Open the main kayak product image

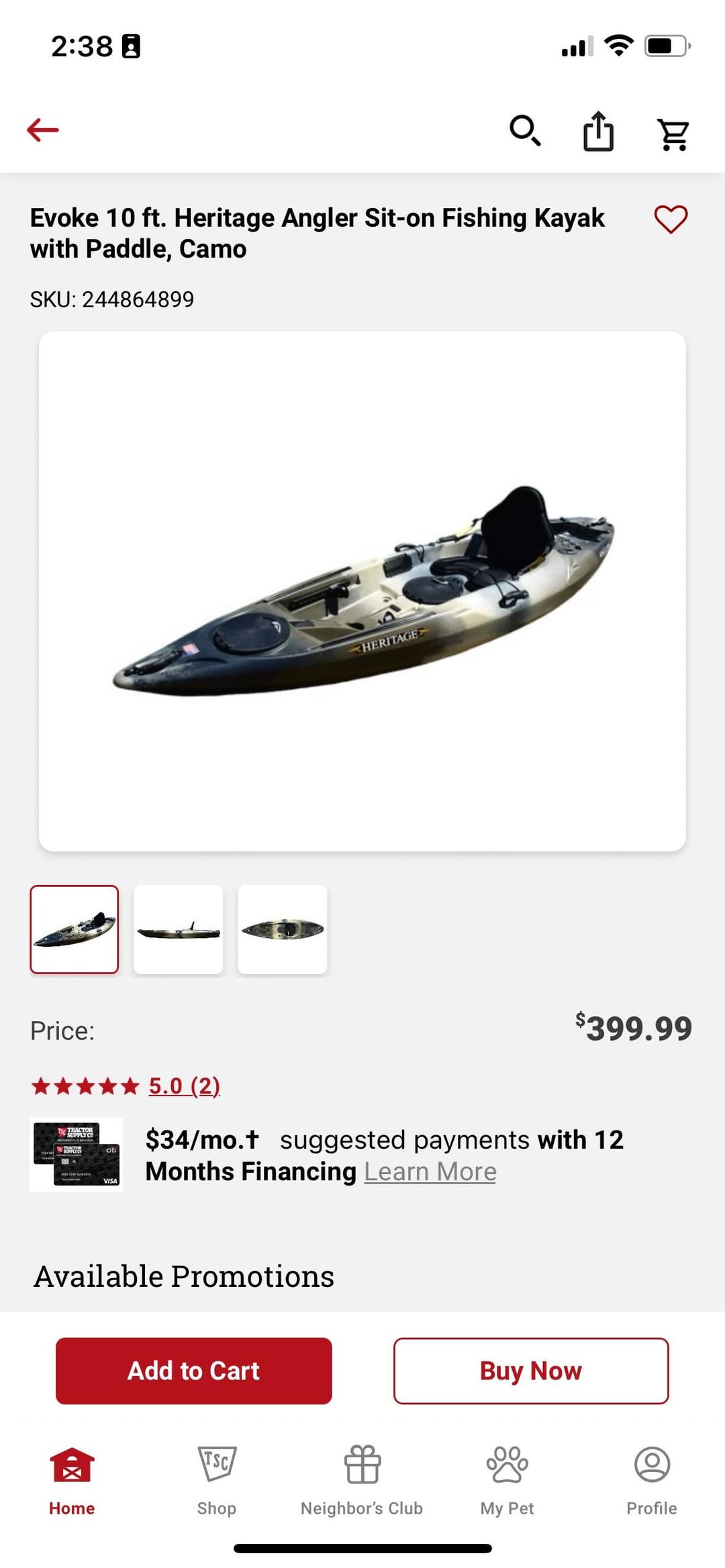coord(362,591)
